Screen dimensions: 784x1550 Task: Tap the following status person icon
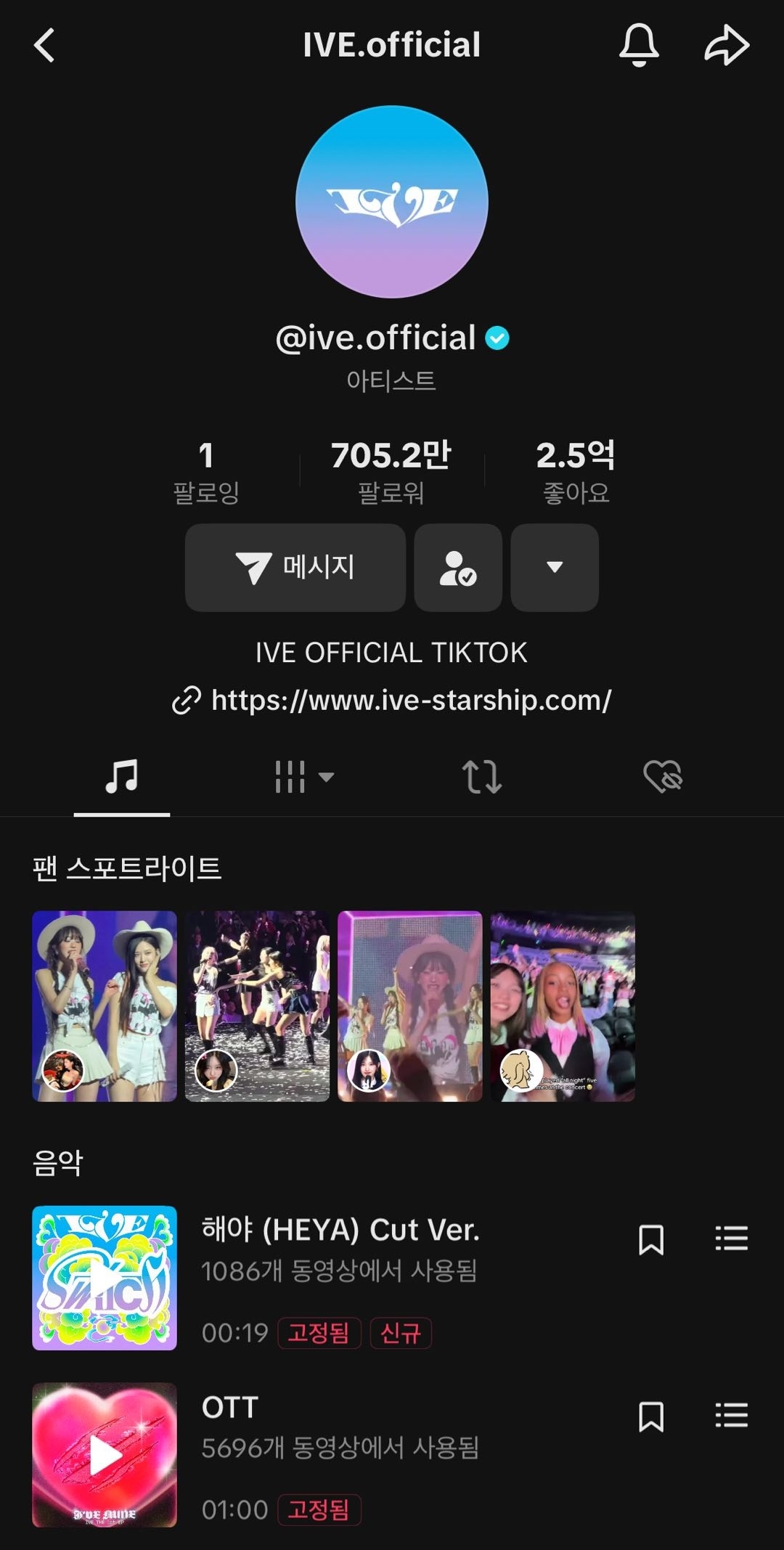(458, 568)
